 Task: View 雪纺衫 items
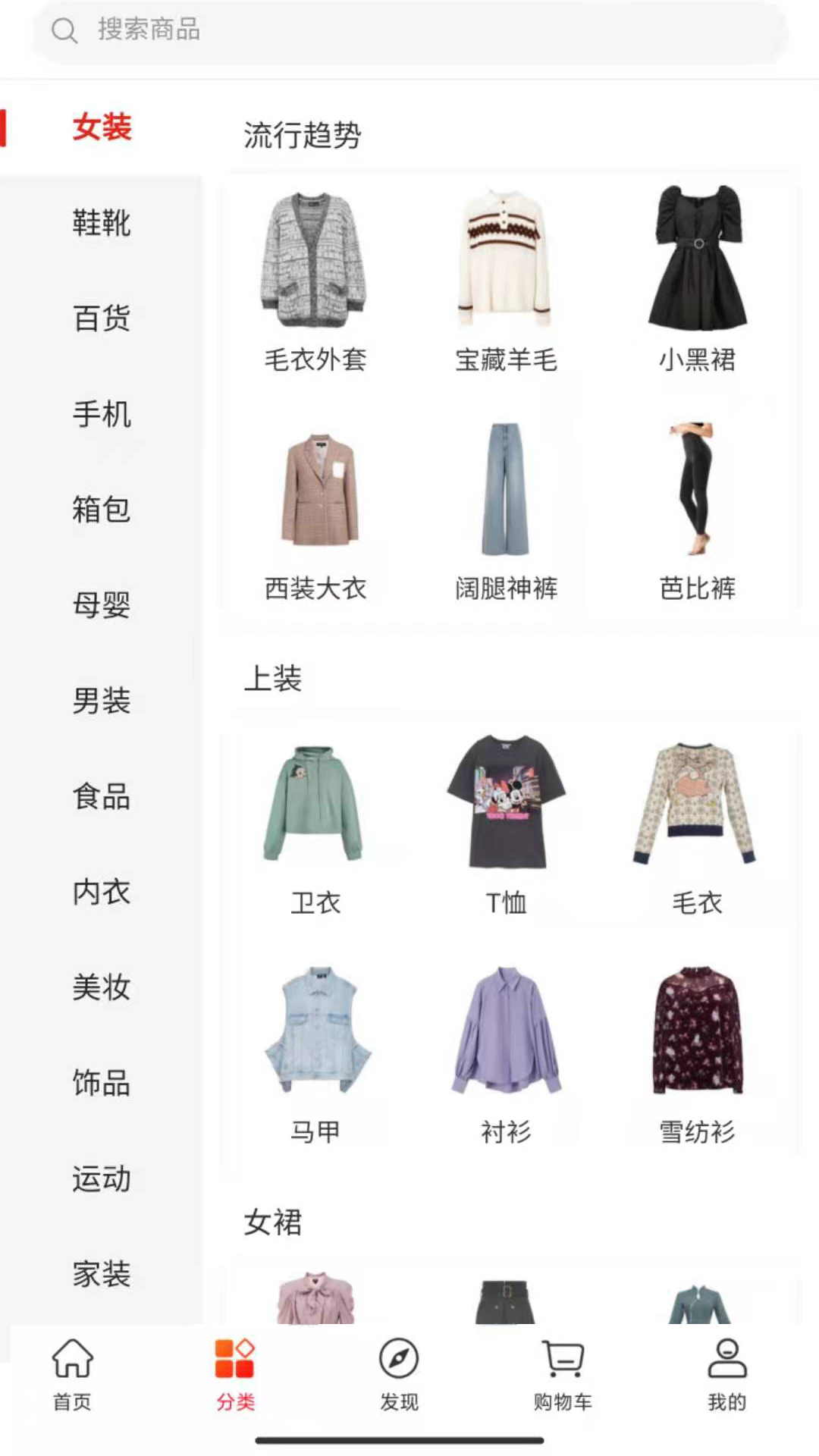(697, 1054)
